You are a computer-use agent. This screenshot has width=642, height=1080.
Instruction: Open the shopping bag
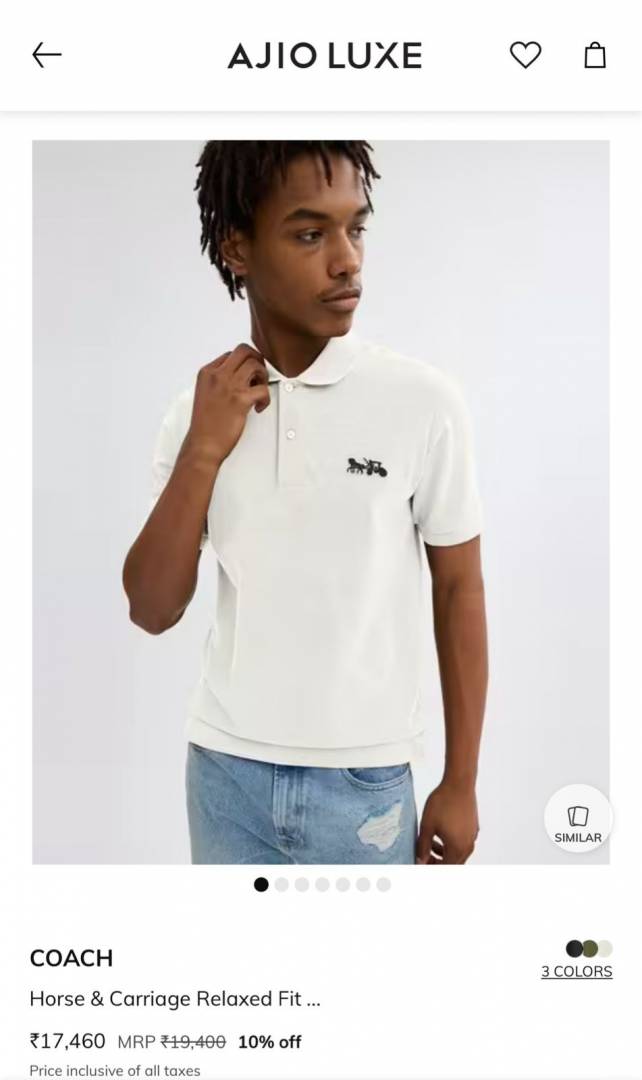pos(595,55)
